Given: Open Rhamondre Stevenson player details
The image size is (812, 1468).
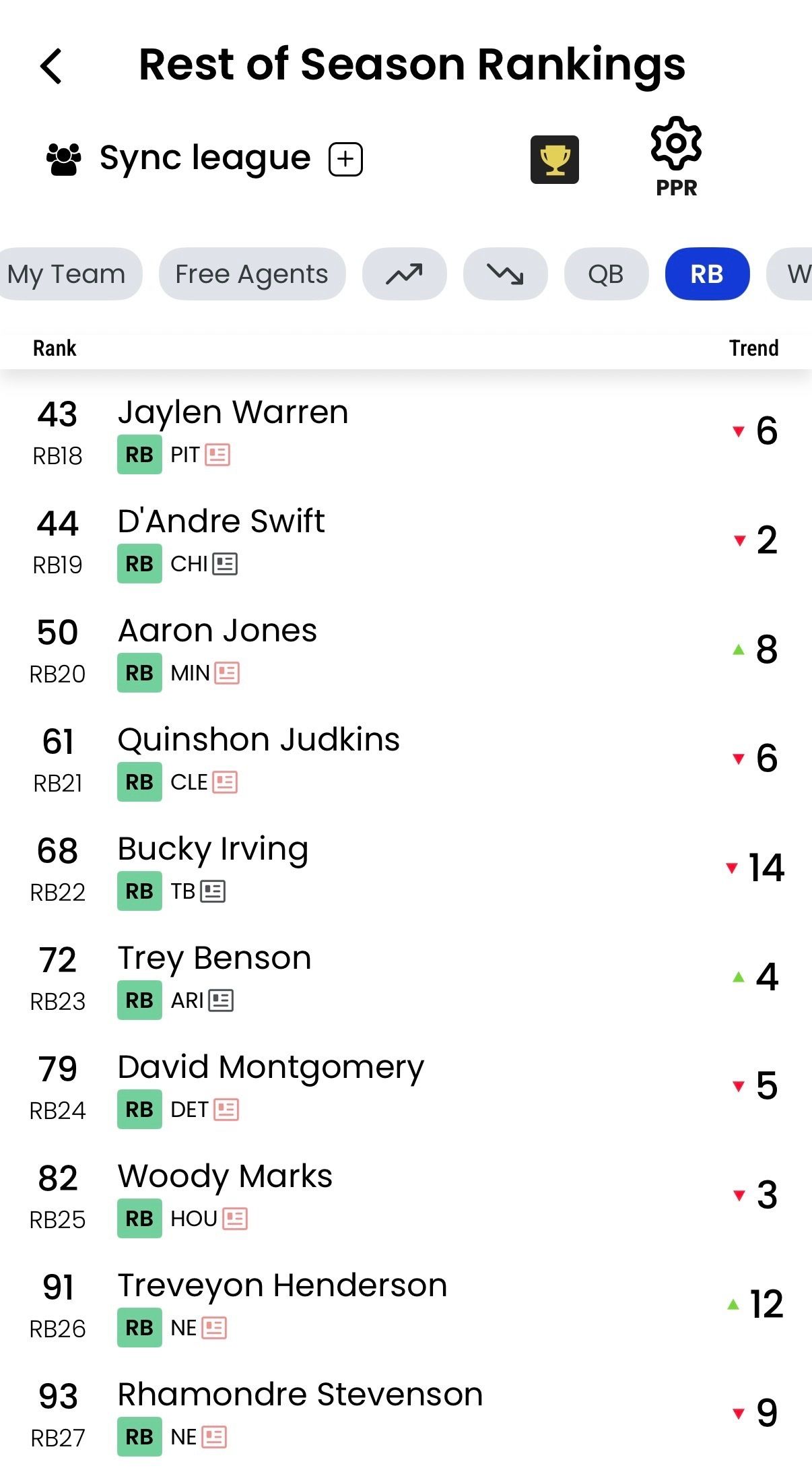Looking at the screenshot, I should pyautogui.click(x=300, y=1395).
